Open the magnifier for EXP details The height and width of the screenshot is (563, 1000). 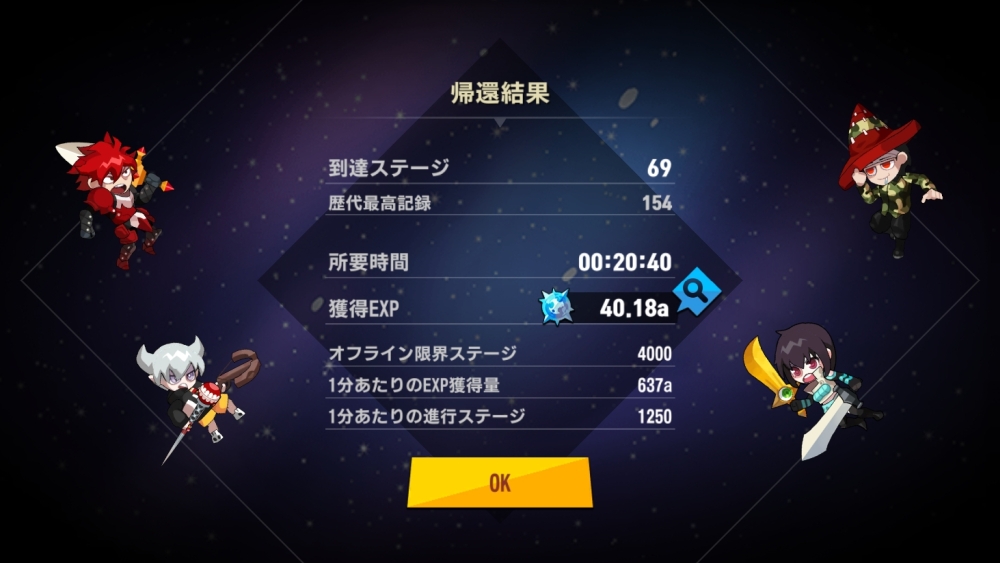(697, 291)
